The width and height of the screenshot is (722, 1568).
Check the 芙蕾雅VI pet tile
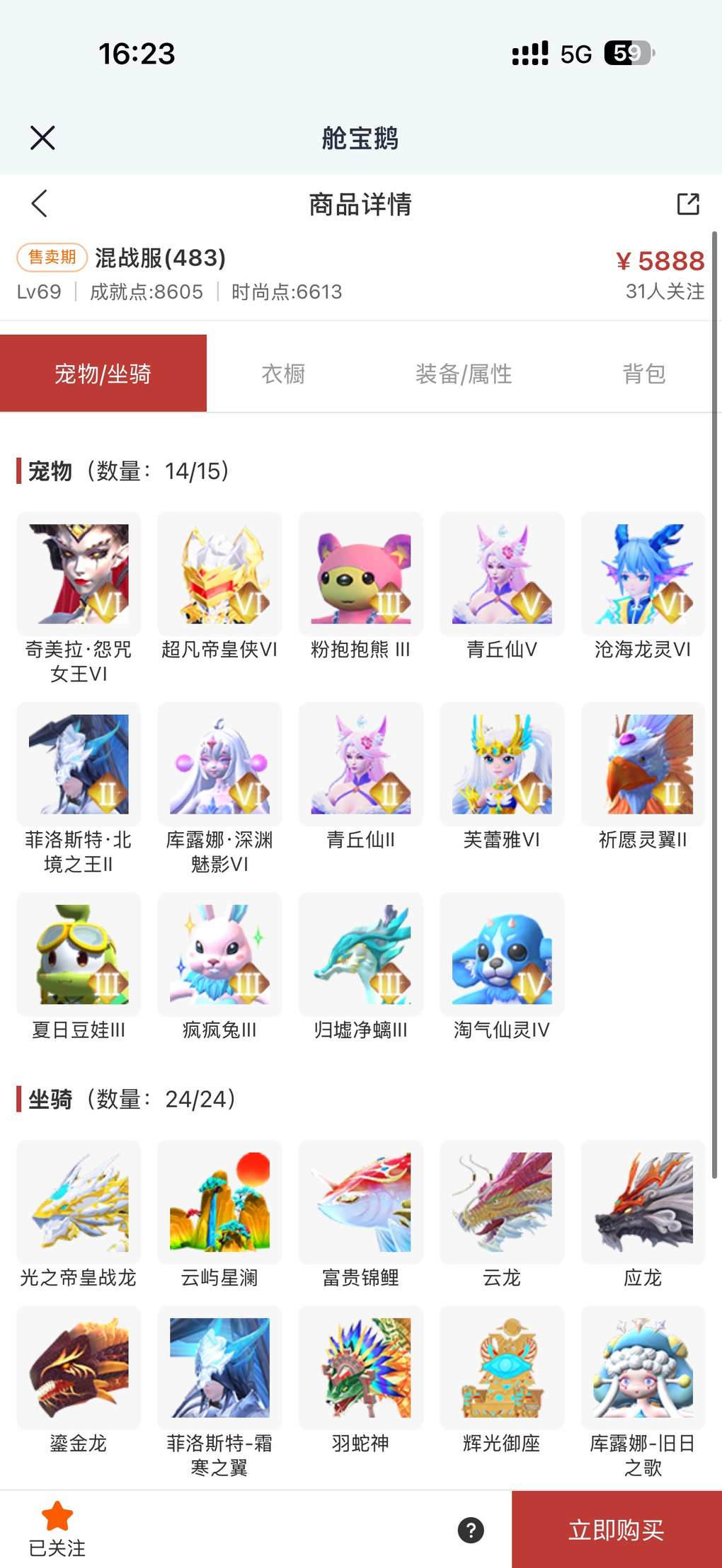pos(502,764)
